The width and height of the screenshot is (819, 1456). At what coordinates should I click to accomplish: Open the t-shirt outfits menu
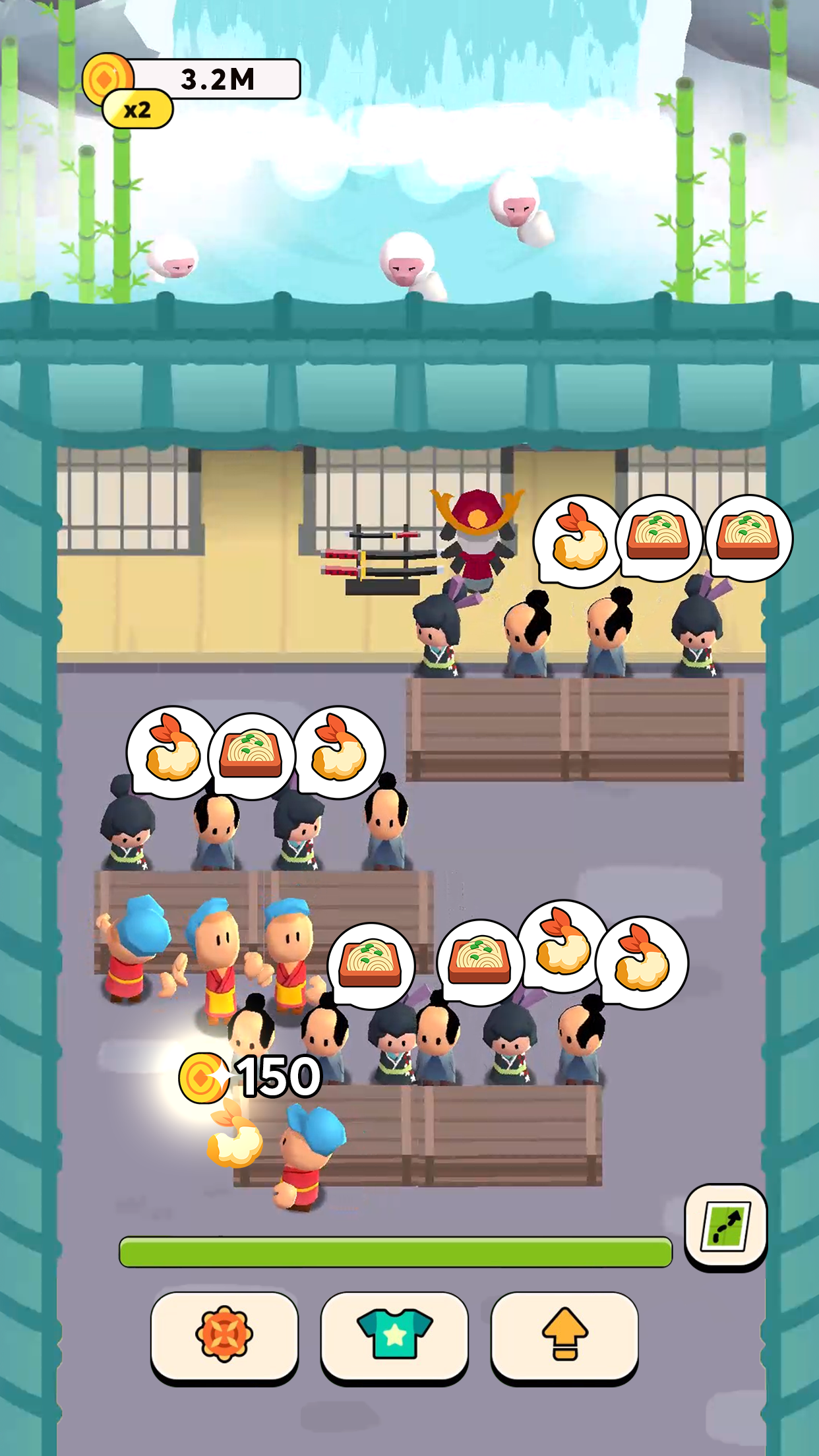(394, 1334)
